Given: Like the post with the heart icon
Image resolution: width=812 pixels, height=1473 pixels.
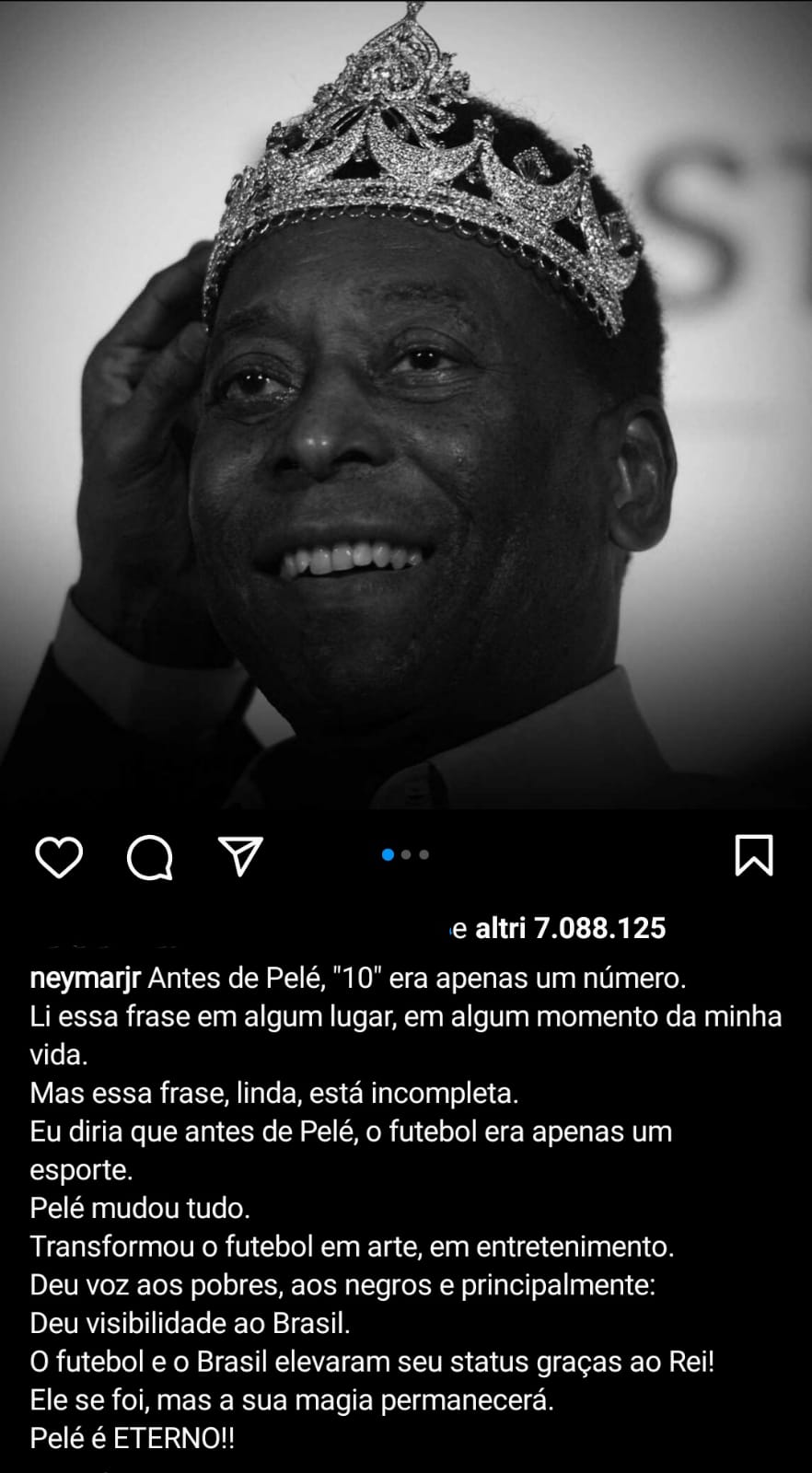Looking at the screenshot, I should [x=59, y=857].
